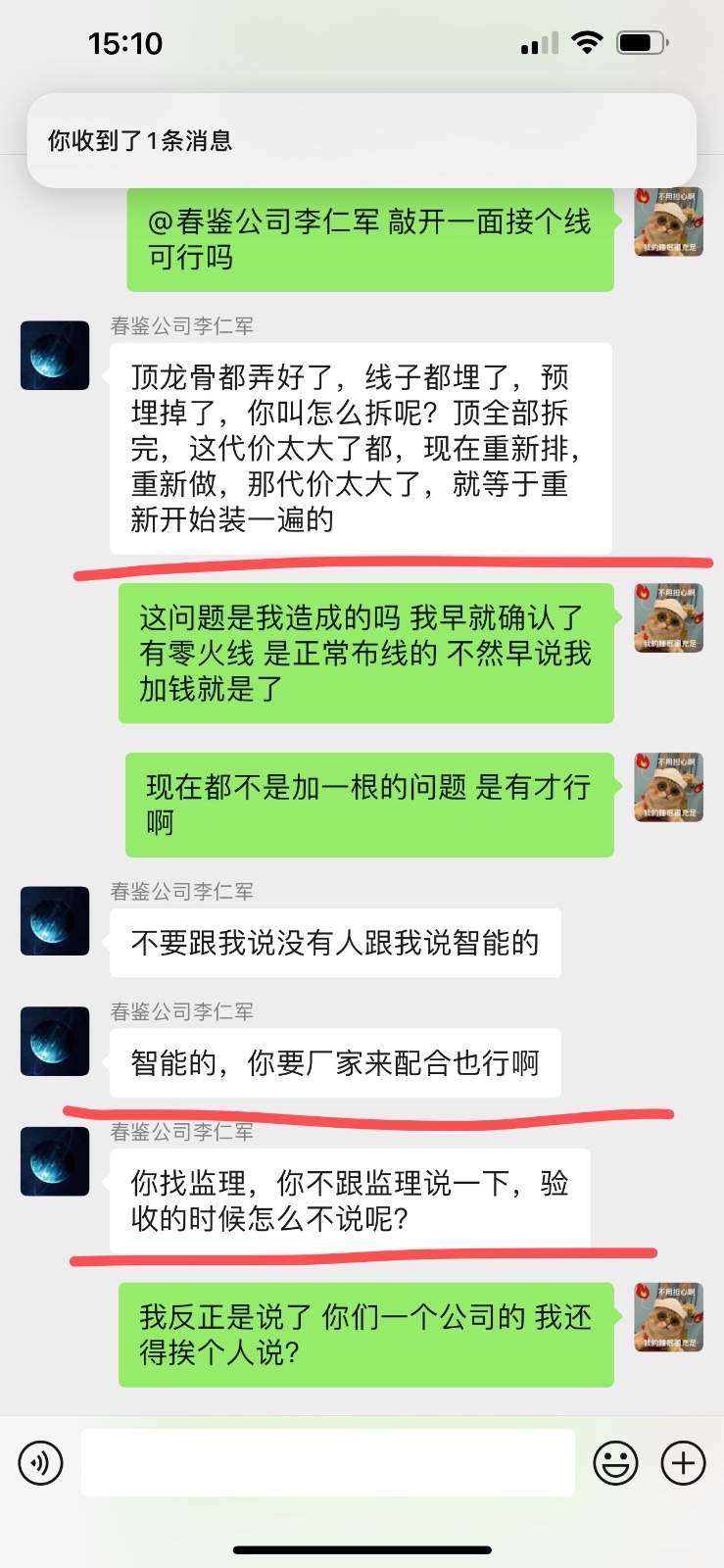Tap 李仁军's avatar beside 不要跟我说没有人 message

click(55, 921)
